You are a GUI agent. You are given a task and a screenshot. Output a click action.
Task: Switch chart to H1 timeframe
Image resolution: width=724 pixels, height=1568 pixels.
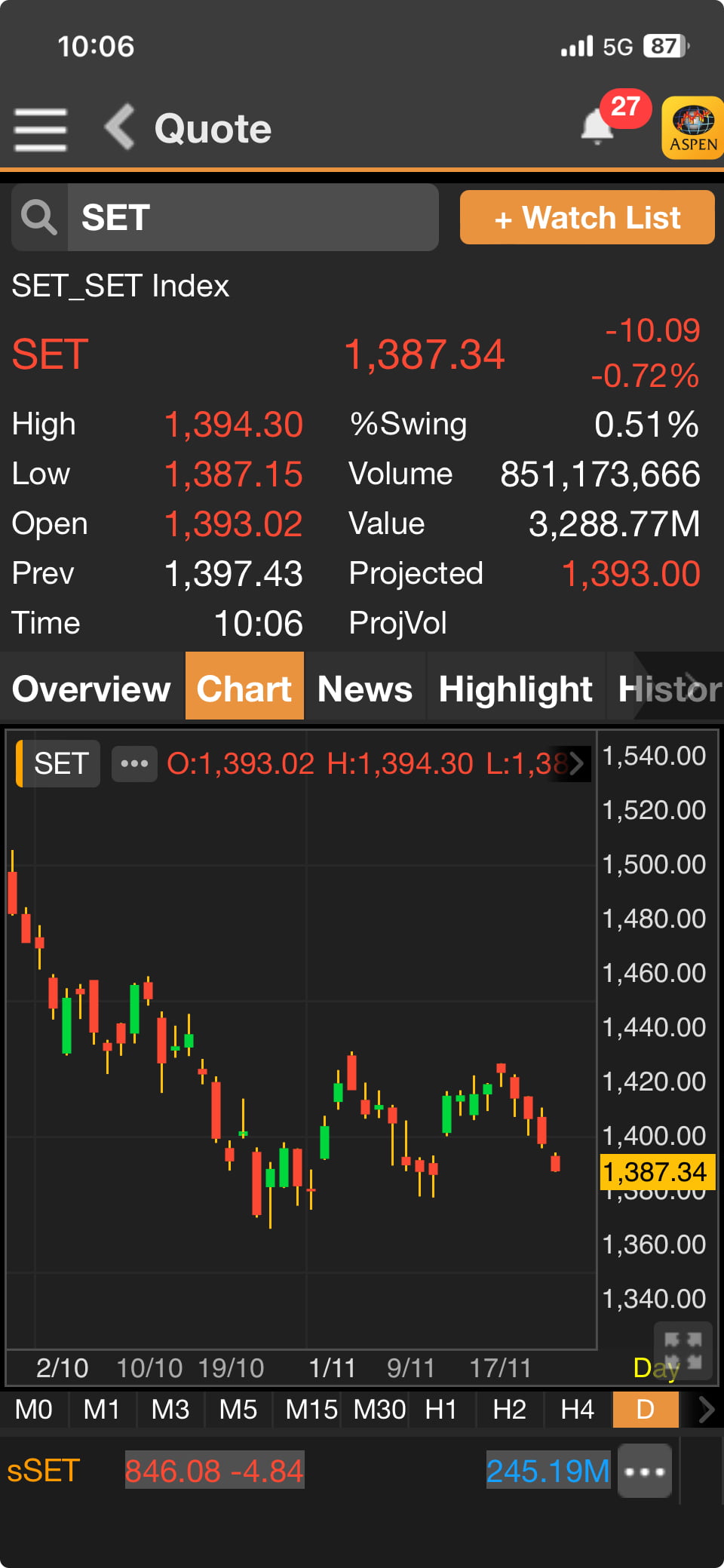coord(441,1409)
